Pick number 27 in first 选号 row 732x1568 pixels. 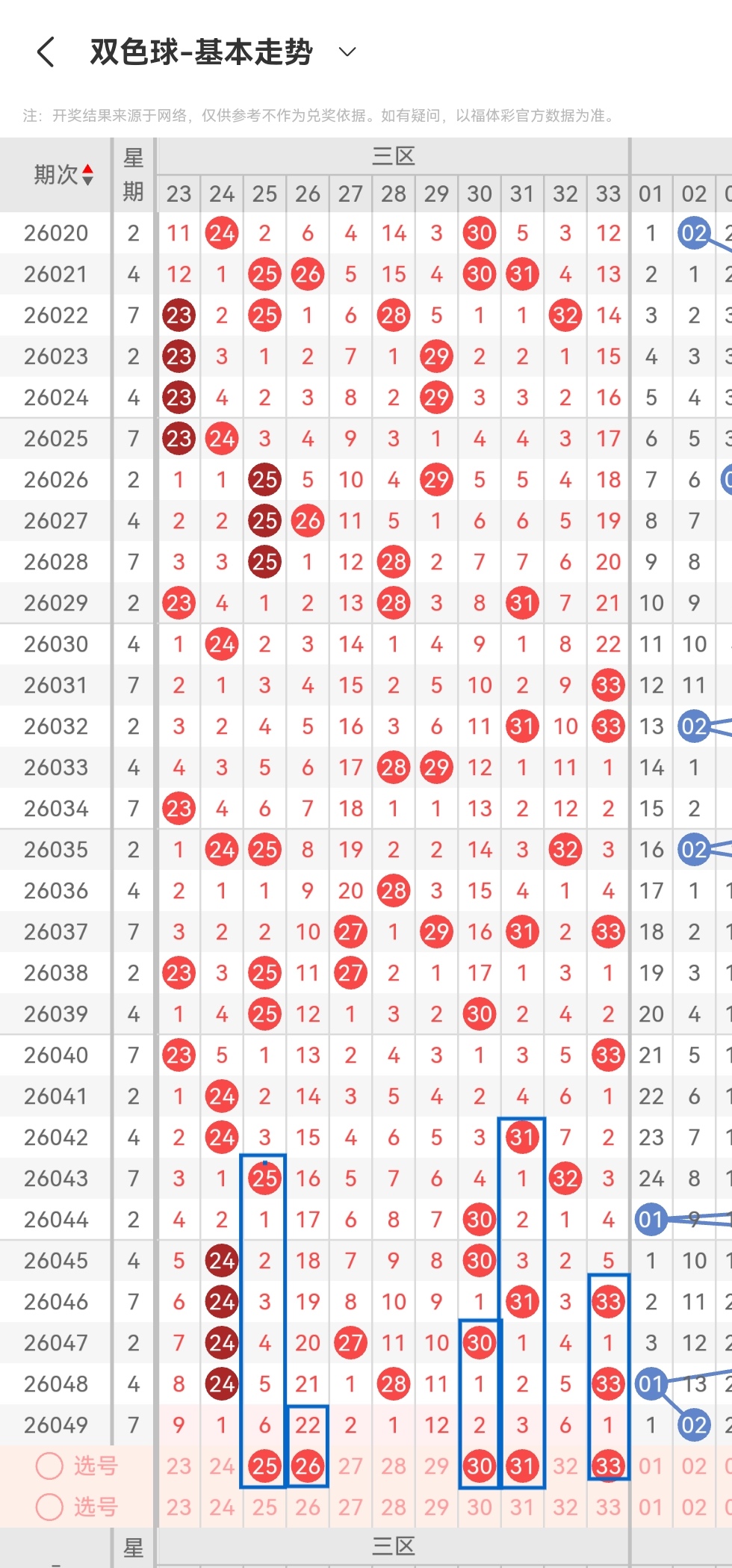(350, 1466)
